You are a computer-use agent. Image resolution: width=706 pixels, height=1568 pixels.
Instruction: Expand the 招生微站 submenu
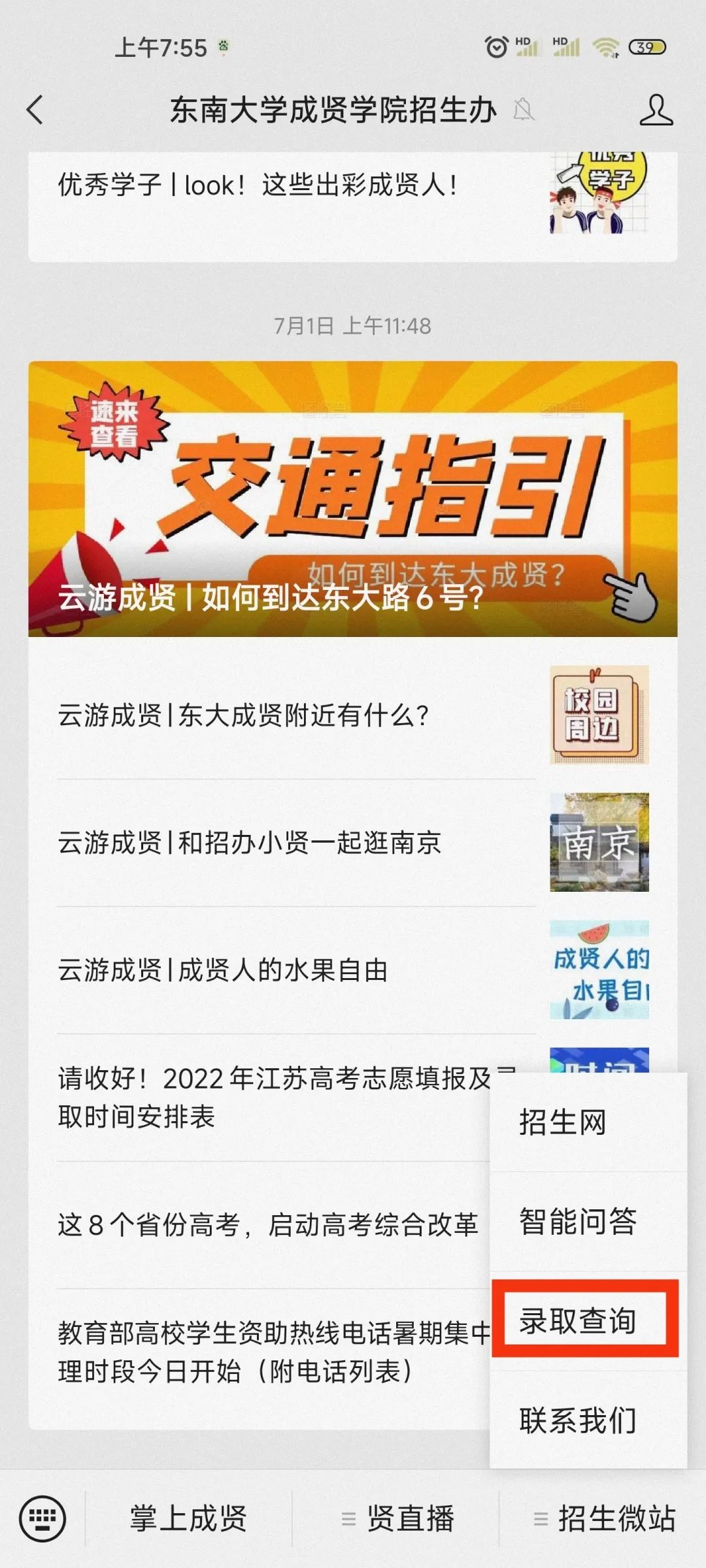[614, 1518]
